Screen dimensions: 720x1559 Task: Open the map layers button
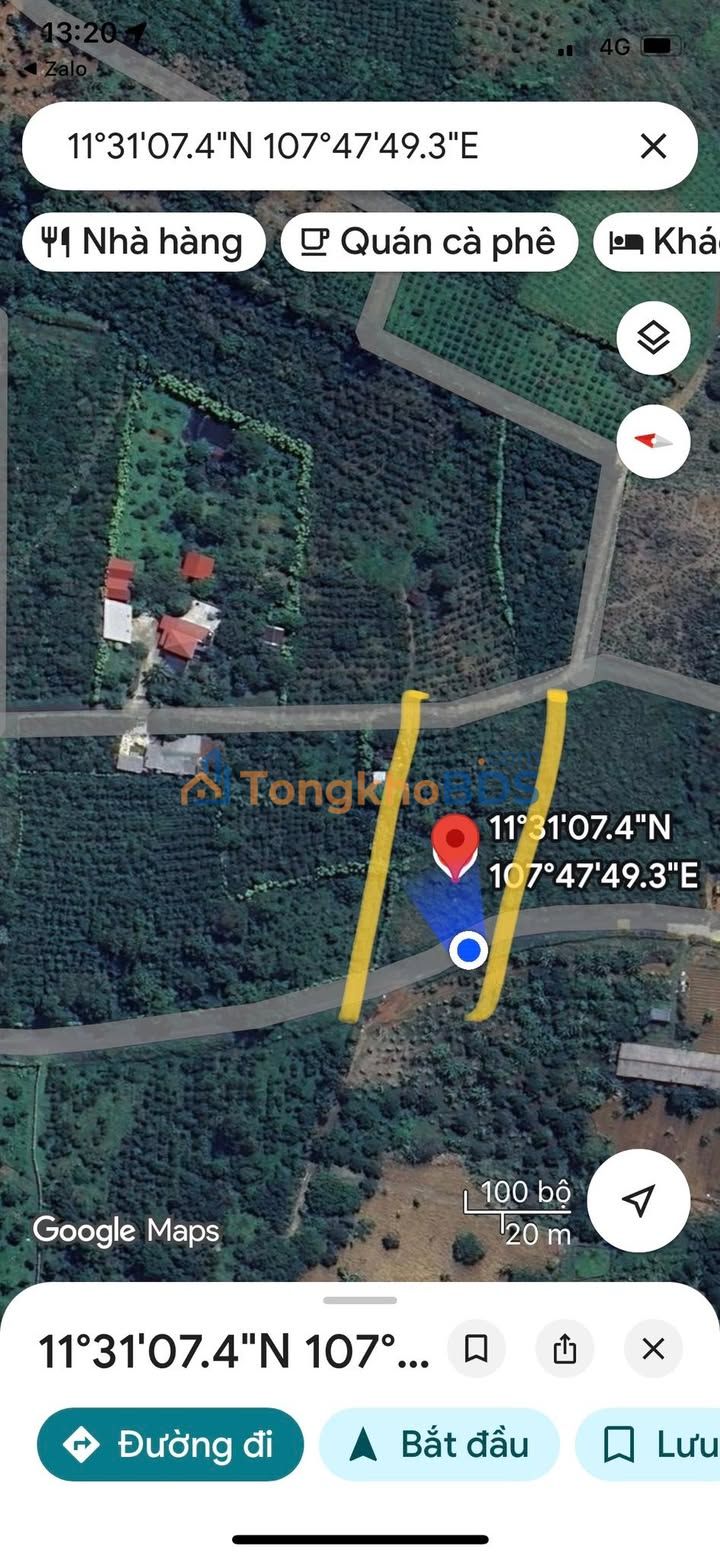(x=653, y=338)
